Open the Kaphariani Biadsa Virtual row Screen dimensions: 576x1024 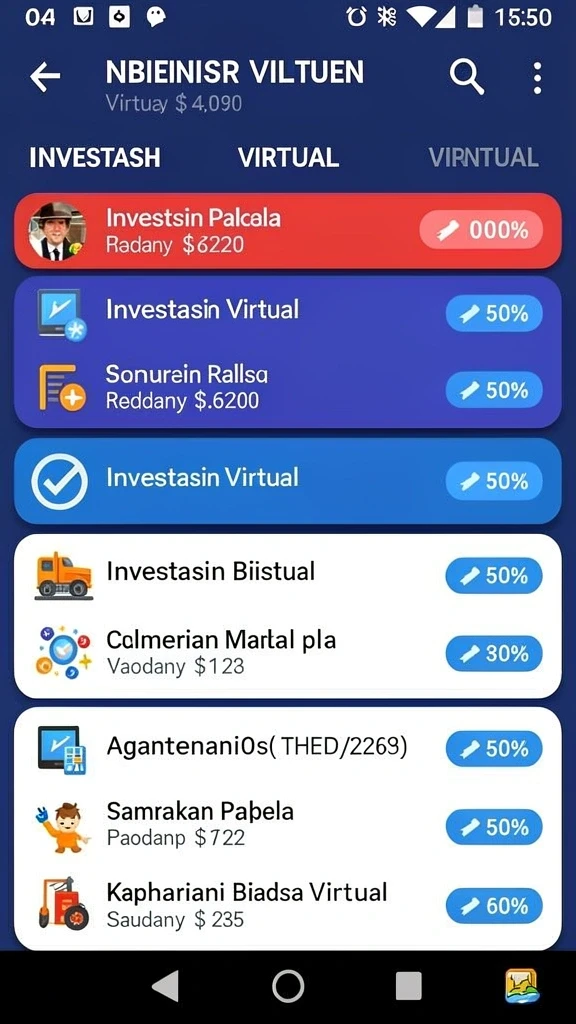(x=287, y=904)
